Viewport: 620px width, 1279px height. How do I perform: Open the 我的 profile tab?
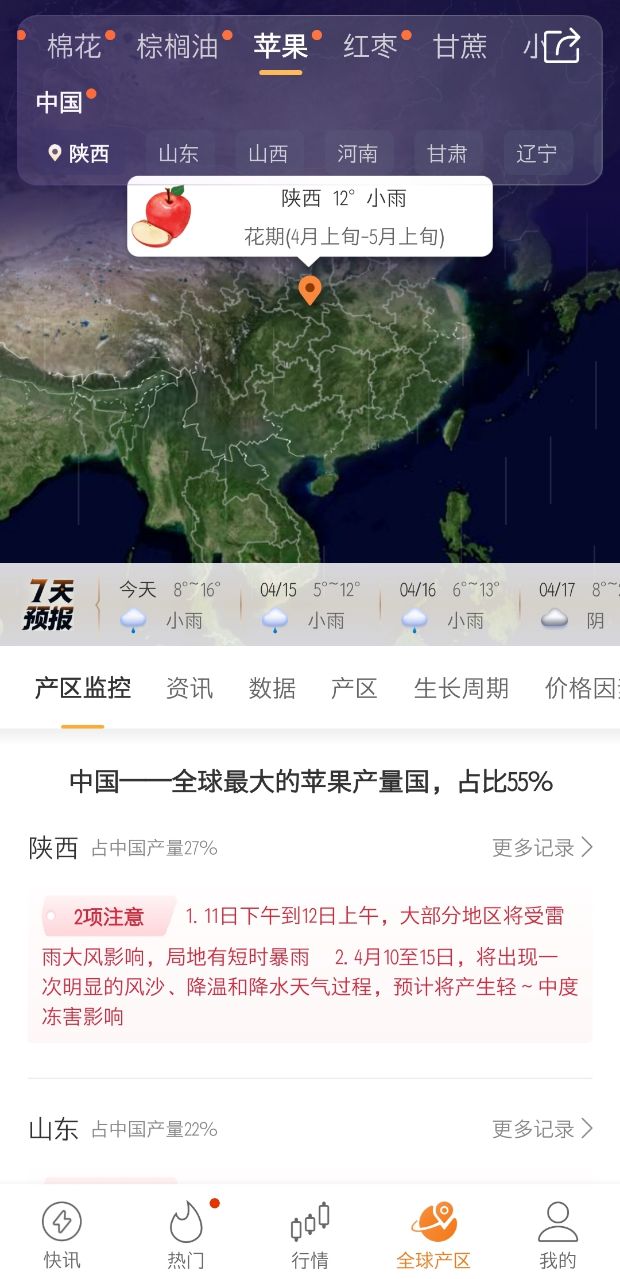point(558,1235)
